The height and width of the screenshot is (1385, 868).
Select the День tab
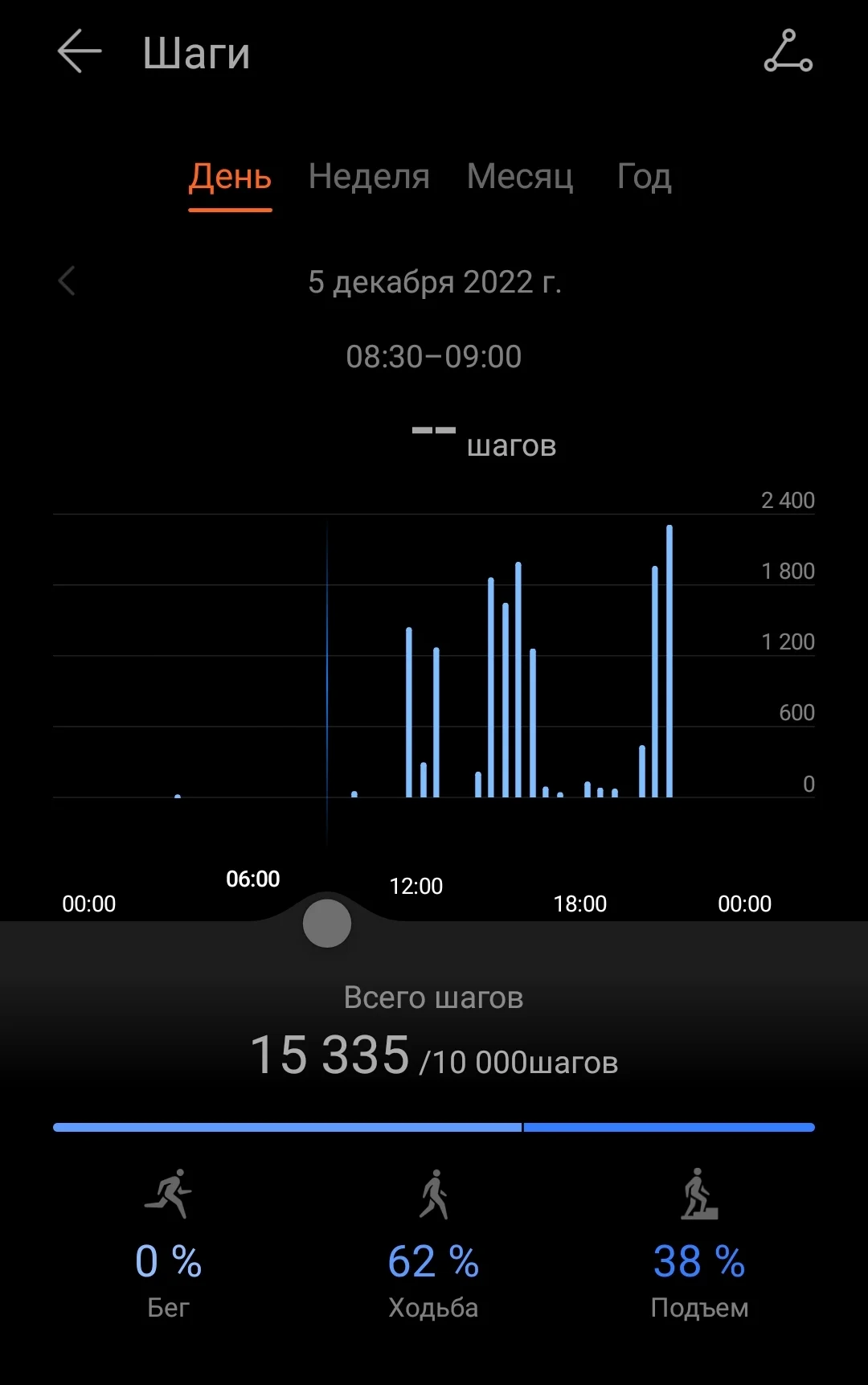click(230, 176)
